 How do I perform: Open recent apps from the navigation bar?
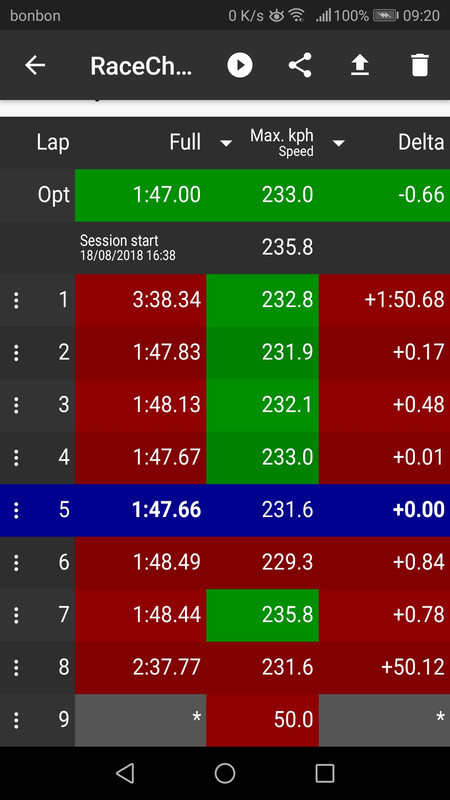tap(324, 773)
